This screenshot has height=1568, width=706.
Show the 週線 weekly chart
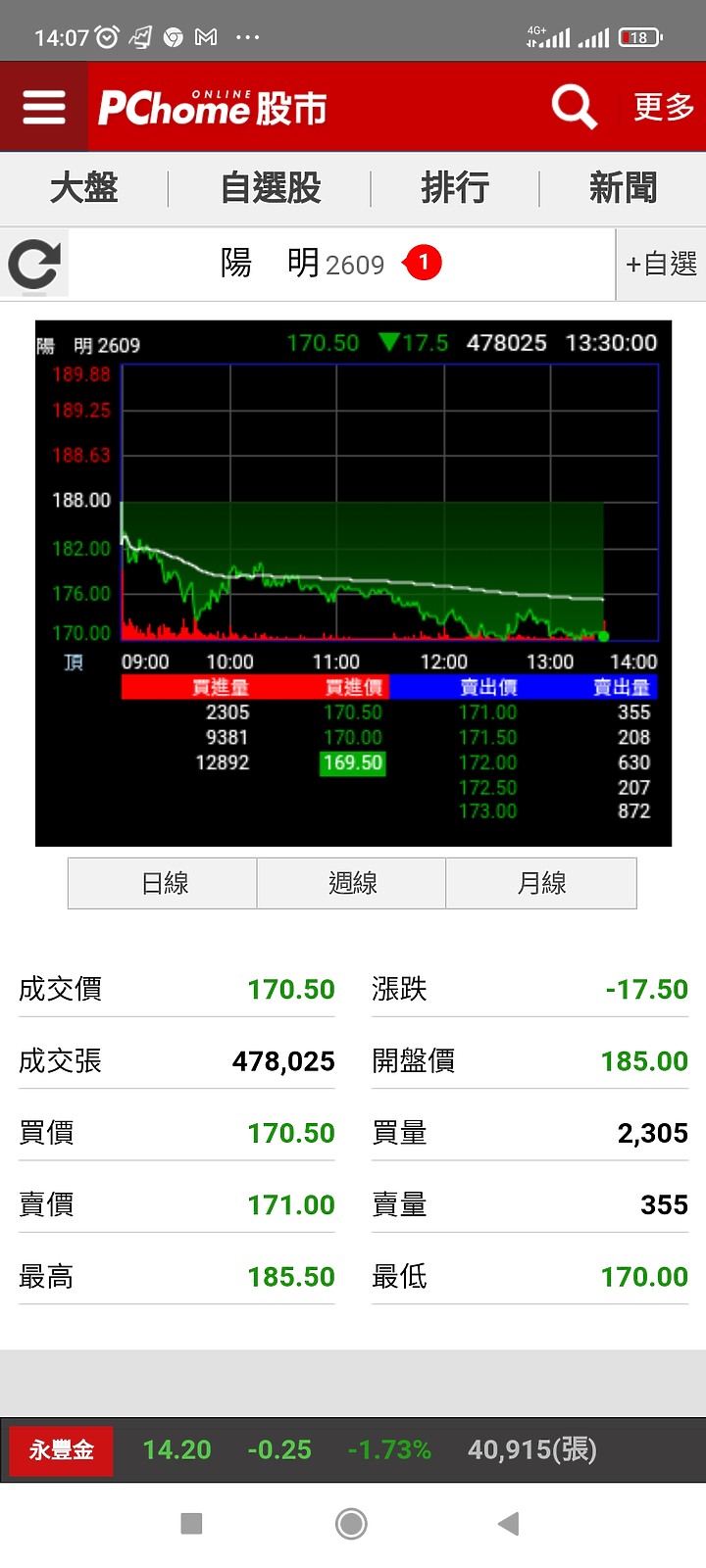352,883
